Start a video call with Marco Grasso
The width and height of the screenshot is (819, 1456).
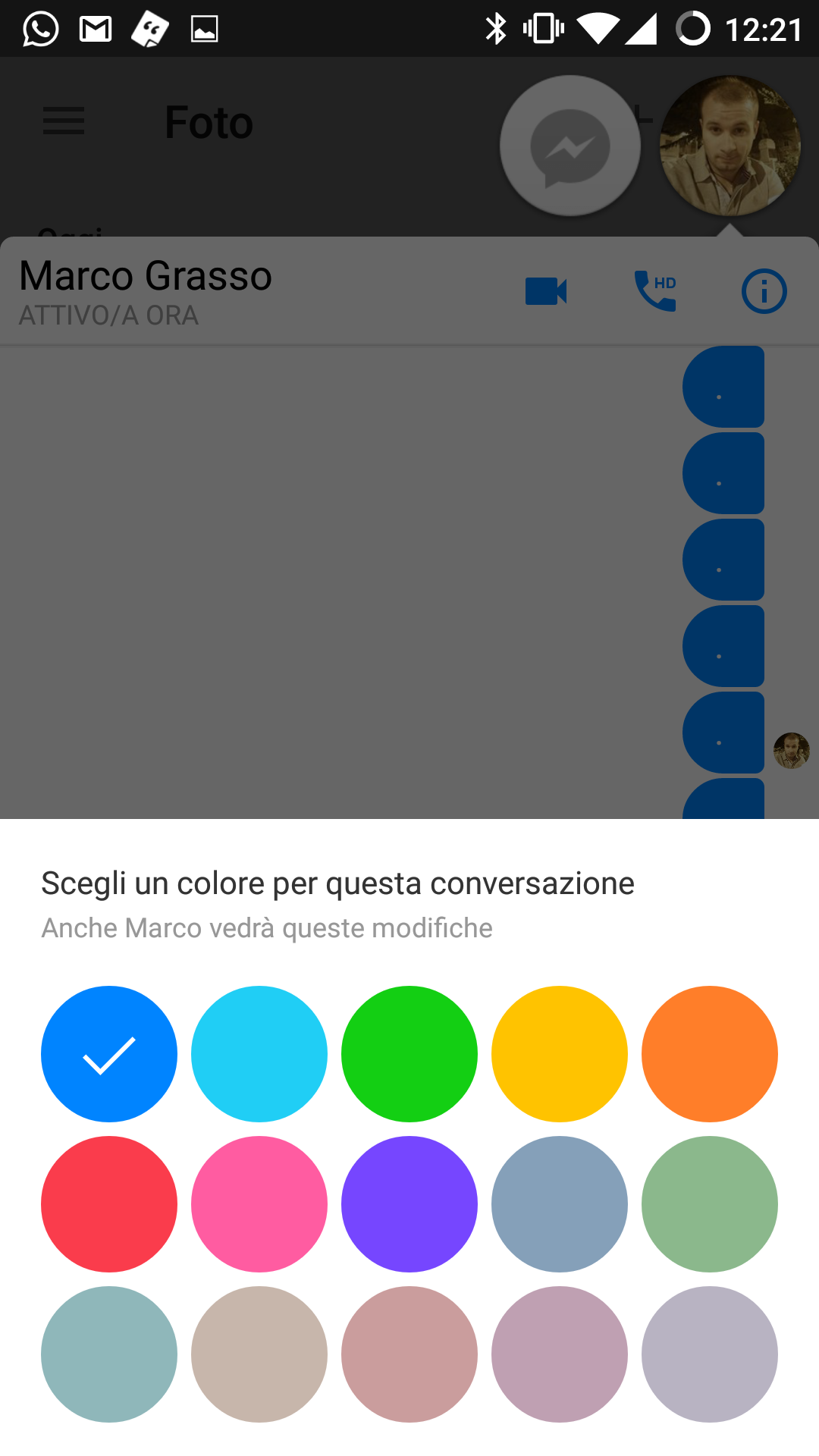(546, 291)
